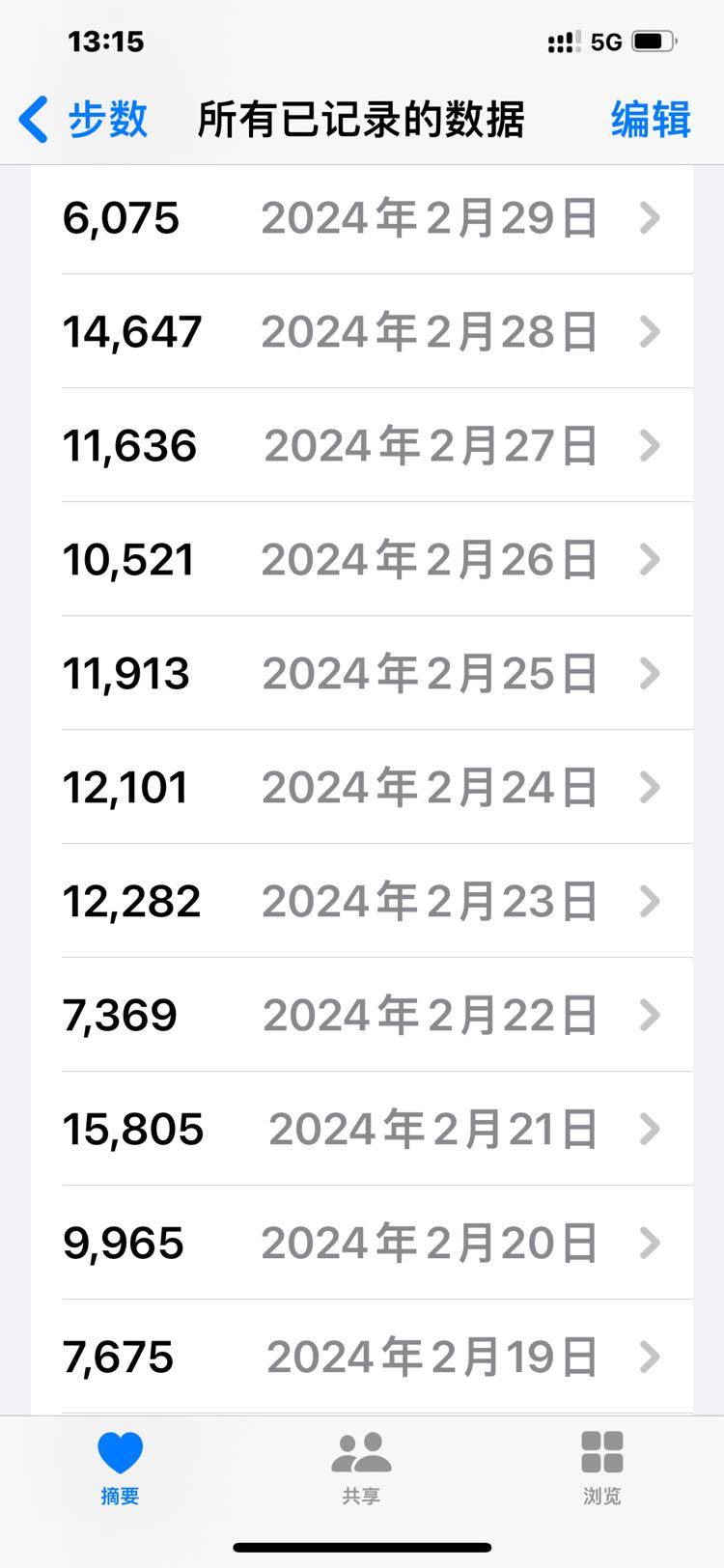The image size is (724, 1568).
Task: Switch to the 浏览 tab
Action: (x=602, y=1468)
